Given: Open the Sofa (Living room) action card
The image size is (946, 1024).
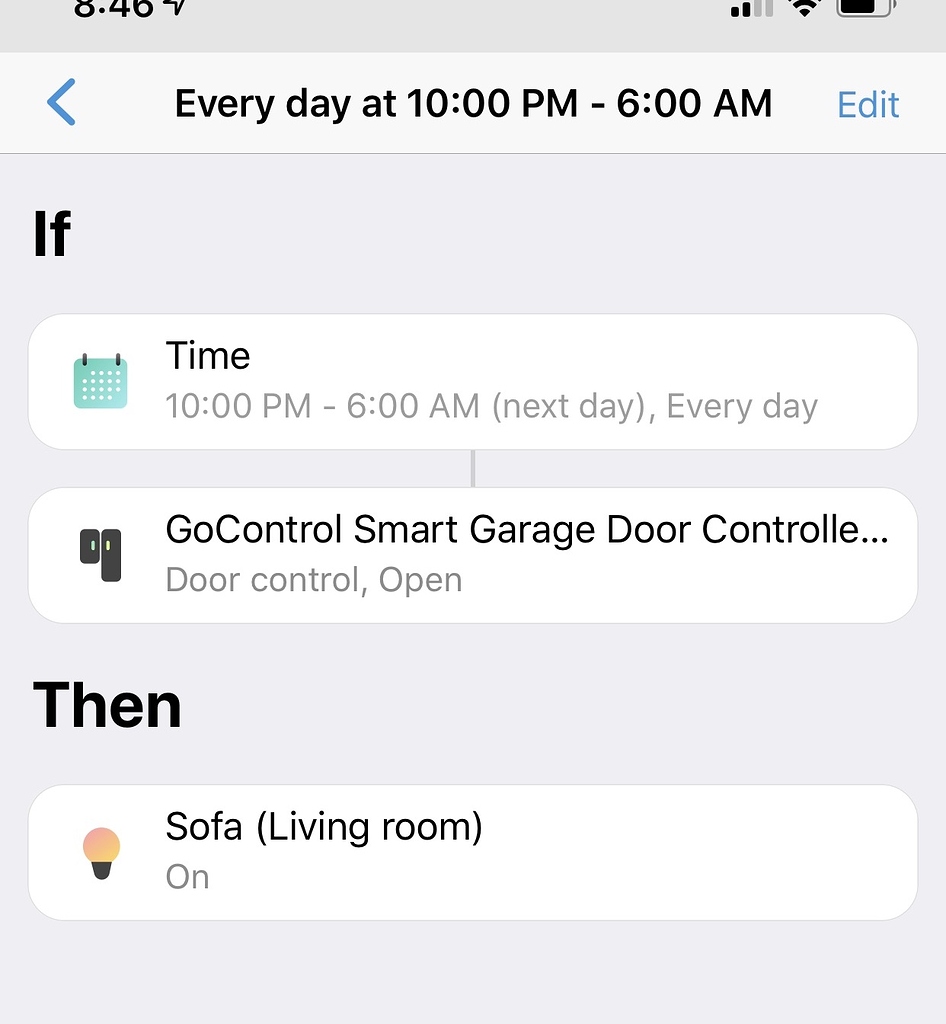Looking at the screenshot, I should [473, 851].
